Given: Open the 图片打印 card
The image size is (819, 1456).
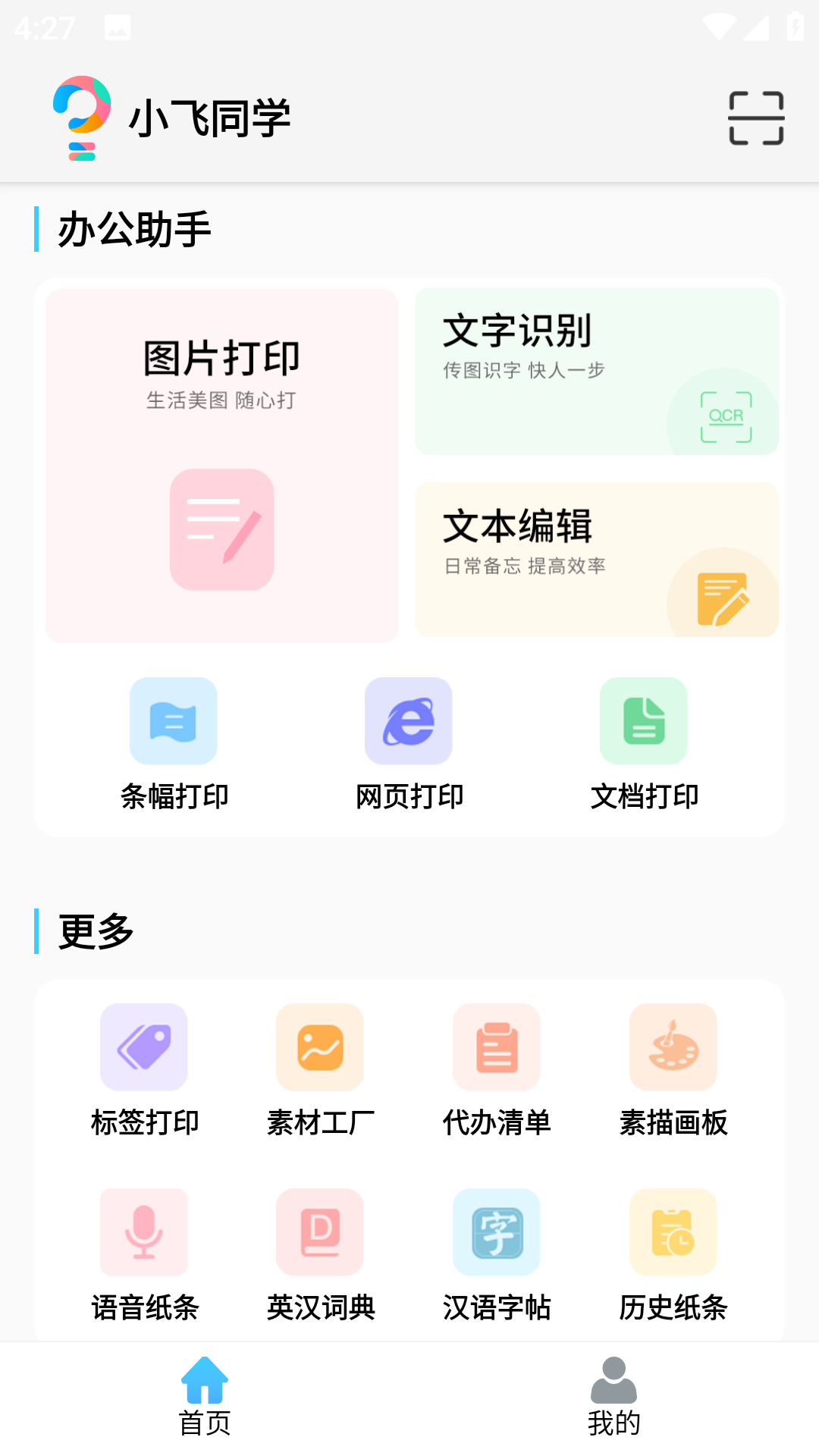Looking at the screenshot, I should (x=221, y=465).
